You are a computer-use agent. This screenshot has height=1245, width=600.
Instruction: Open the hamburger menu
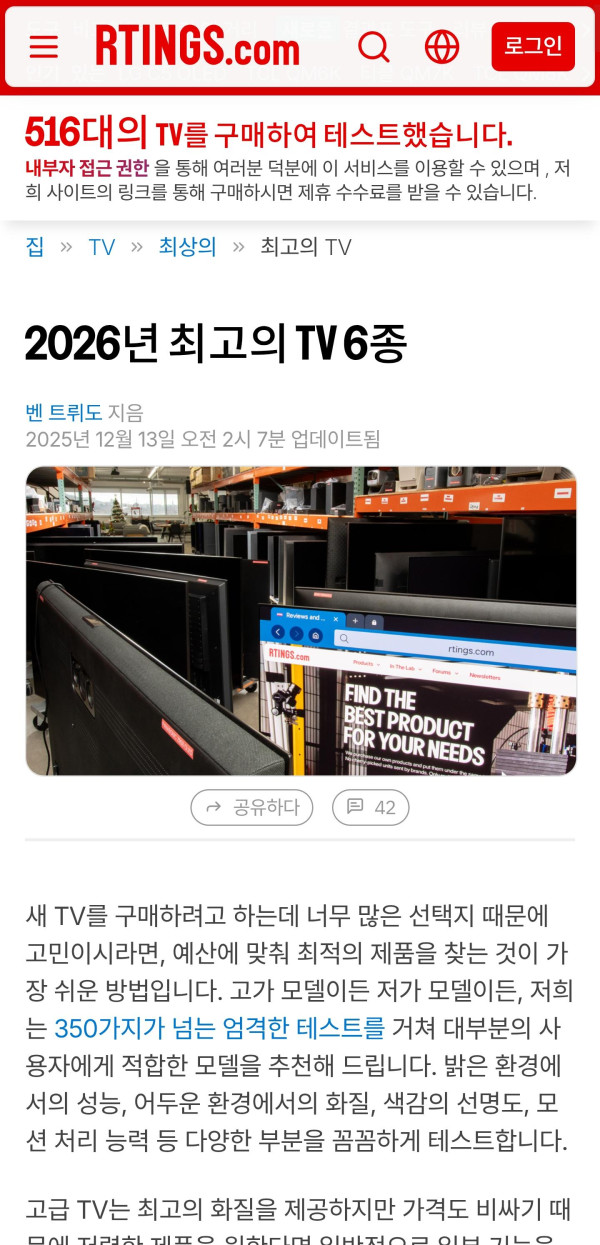pyautogui.click(x=43, y=47)
